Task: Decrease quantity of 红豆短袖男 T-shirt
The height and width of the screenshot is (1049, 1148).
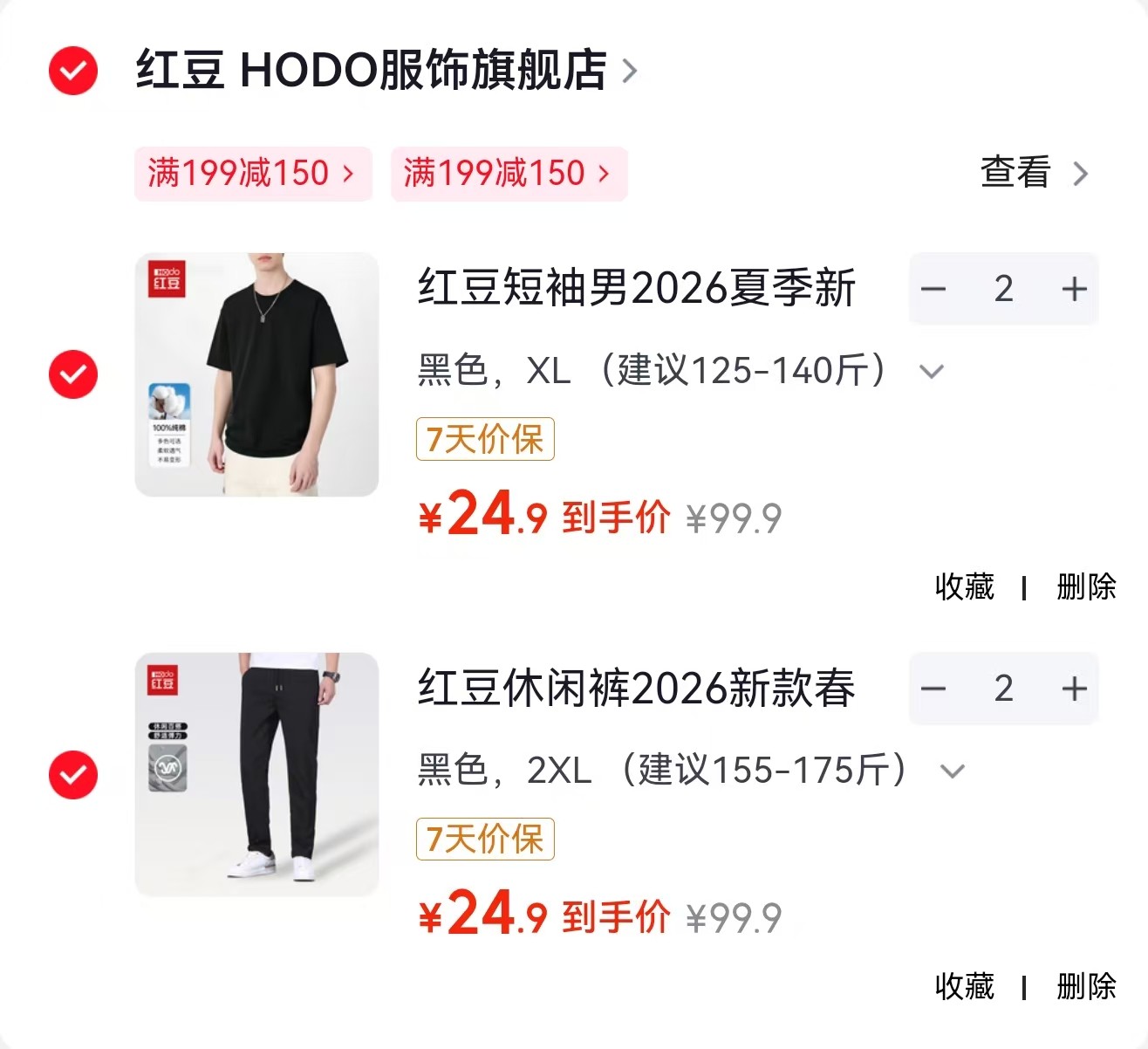Action: pyautogui.click(x=933, y=289)
